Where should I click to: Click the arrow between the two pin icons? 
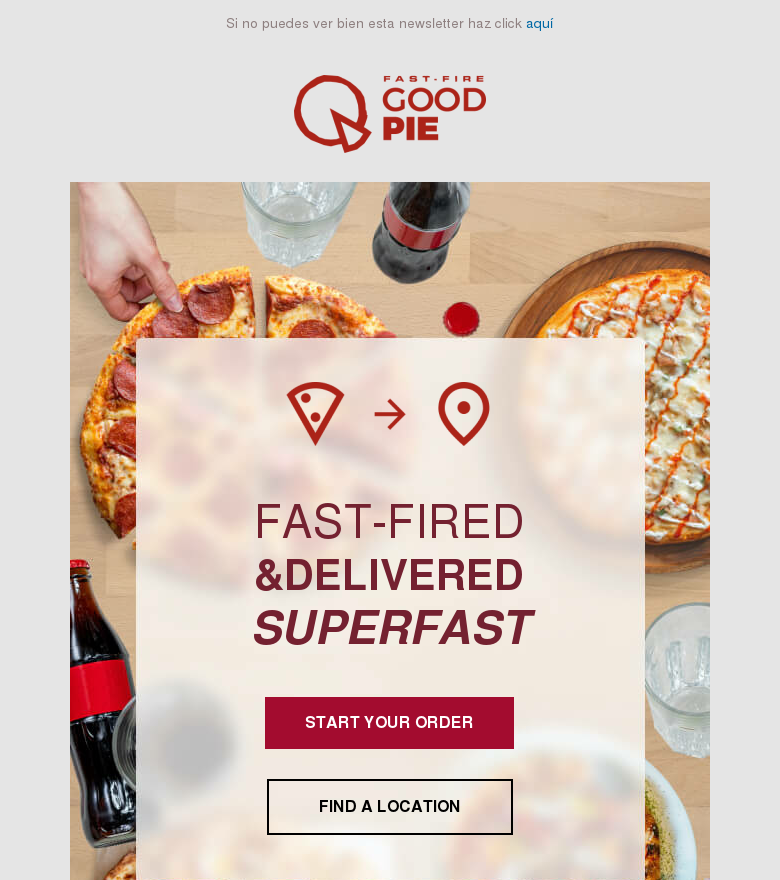point(390,413)
